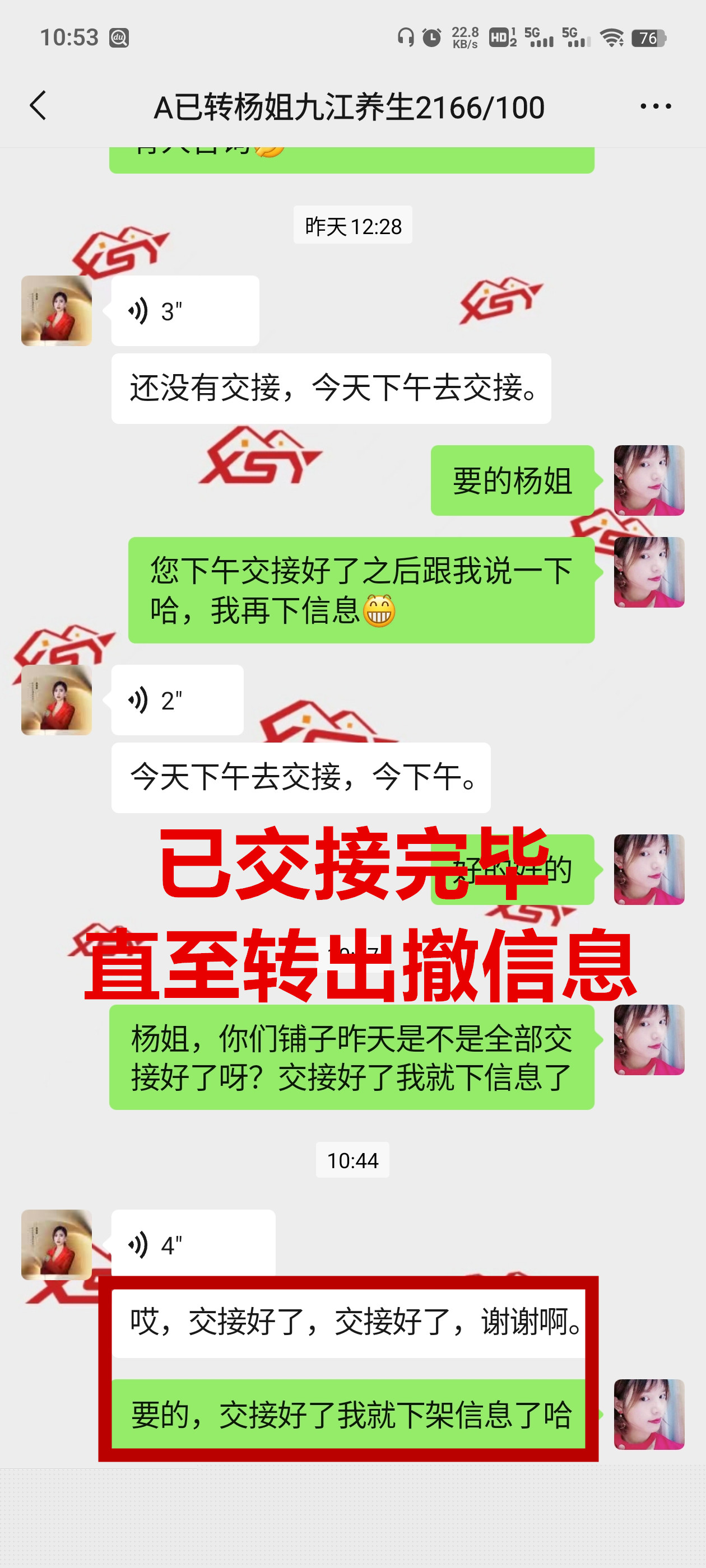Go back to the chat list

[x=38, y=106]
